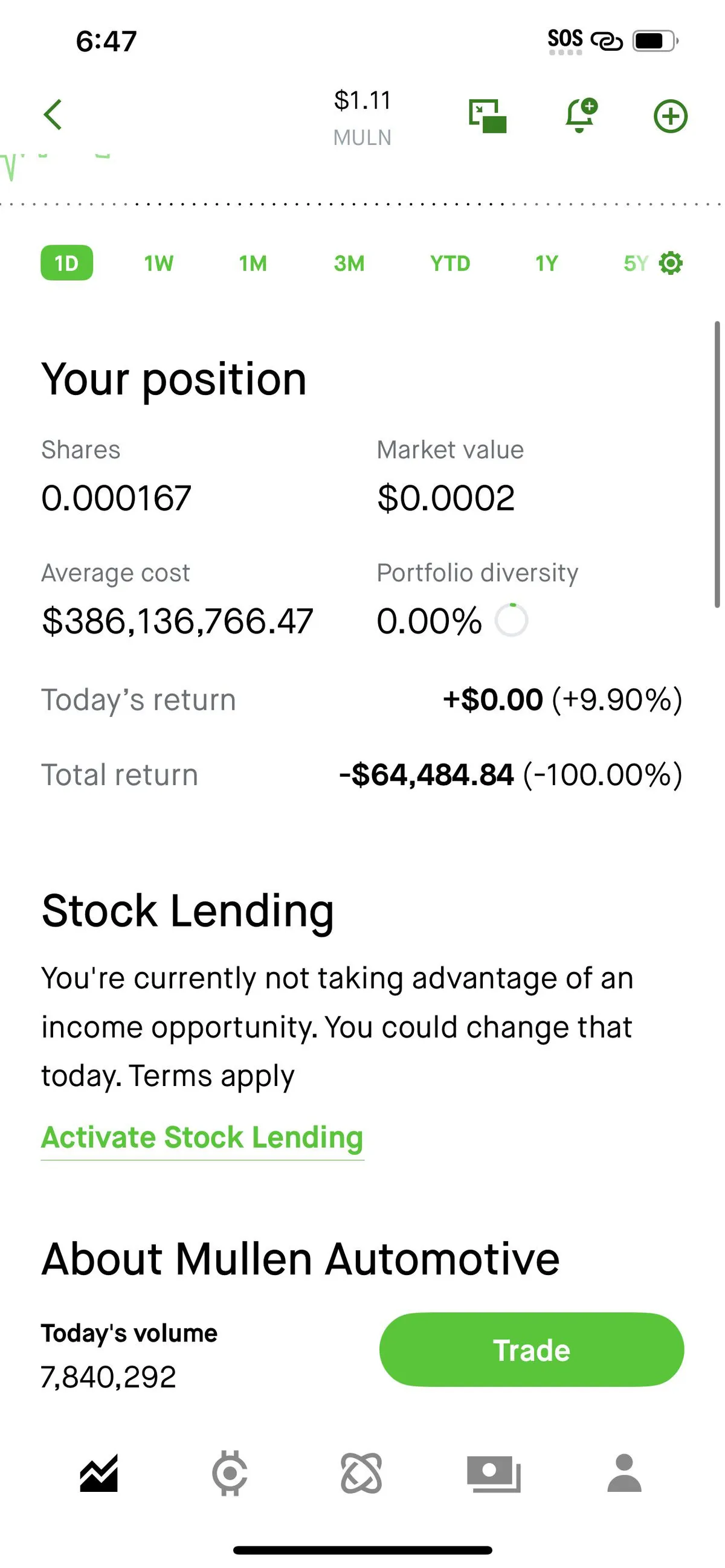The height and width of the screenshot is (1568, 725).
Task: Open chart settings gear
Action: pyautogui.click(x=671, y=263)
